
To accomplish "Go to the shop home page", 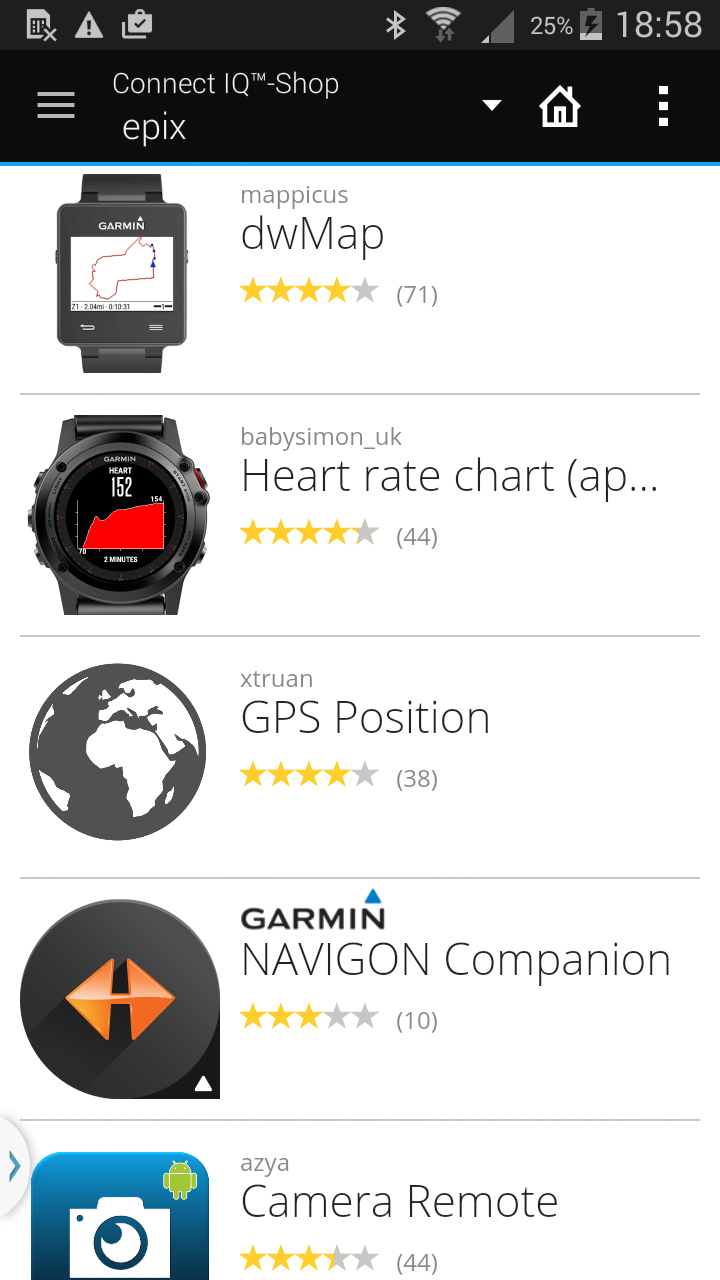I will point(560,106).
